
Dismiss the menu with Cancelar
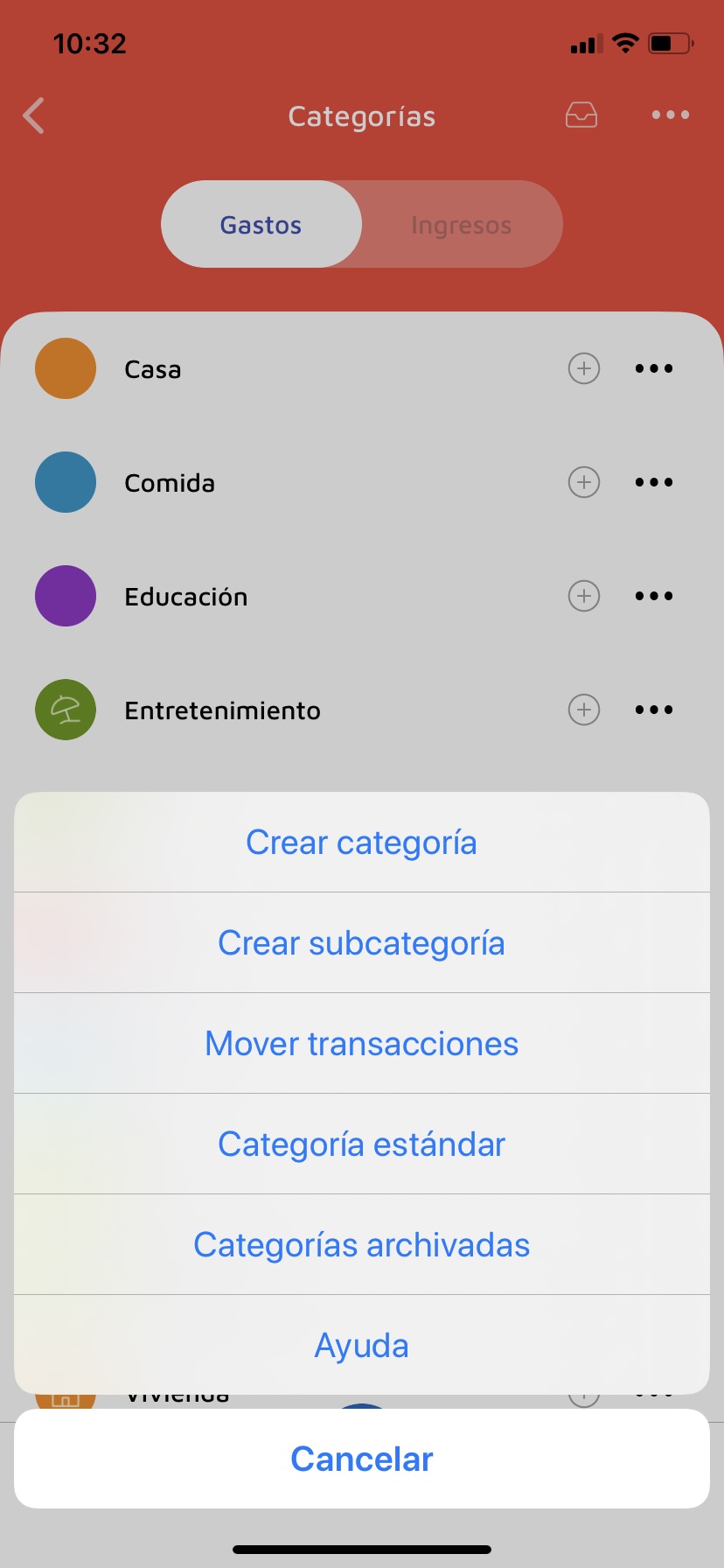pyautogui.click(x=361, y=1459)
